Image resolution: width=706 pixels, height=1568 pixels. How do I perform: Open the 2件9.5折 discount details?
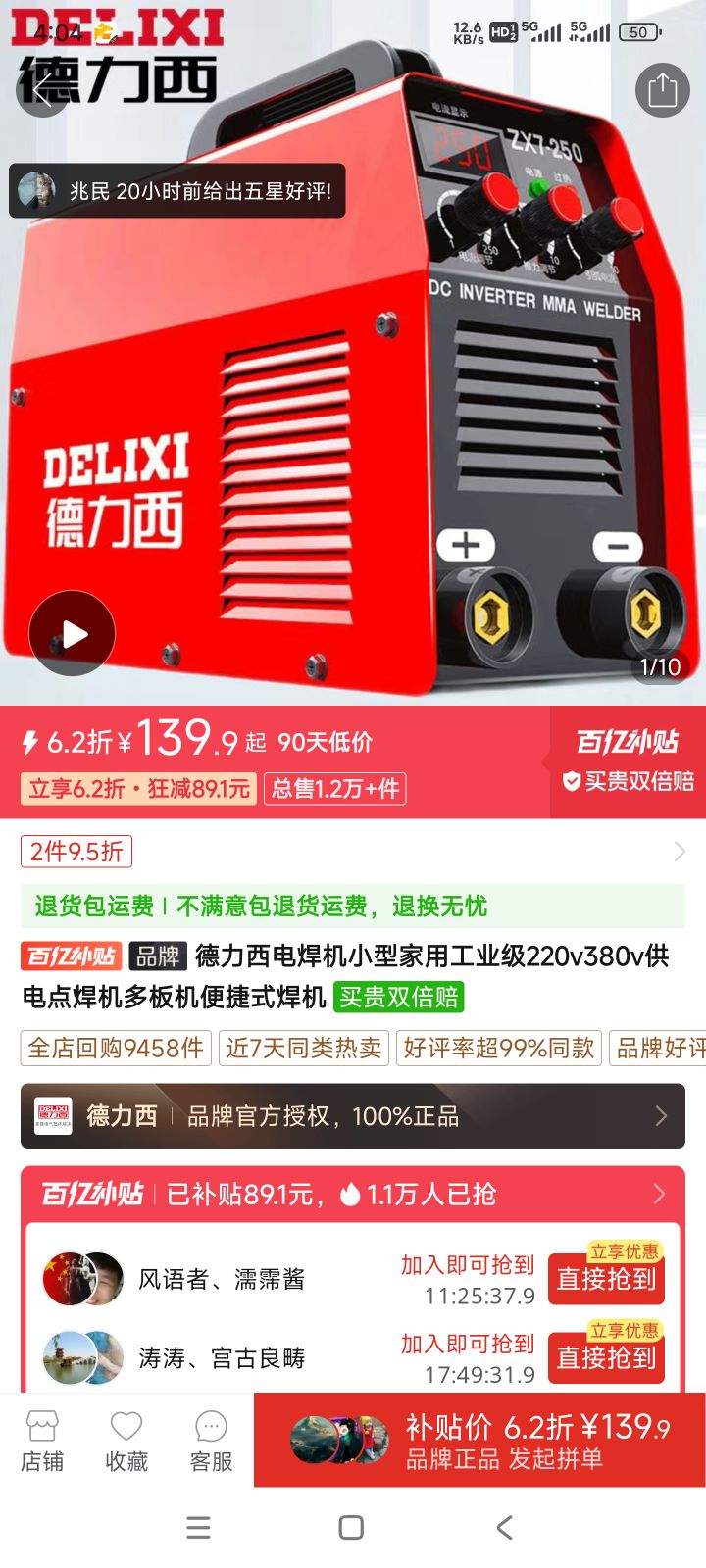(76, 851)
